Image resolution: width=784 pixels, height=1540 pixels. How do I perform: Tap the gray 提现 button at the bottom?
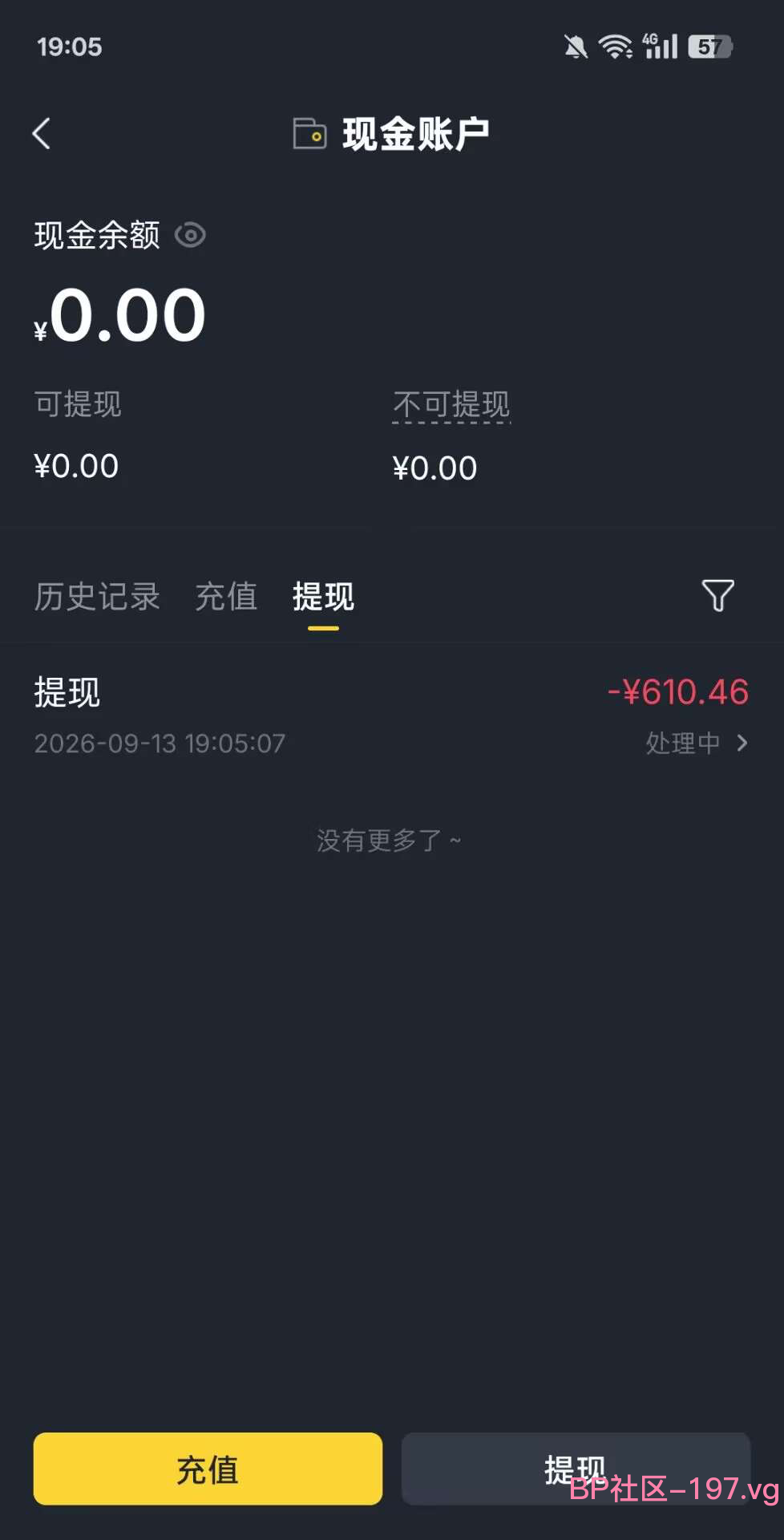[576, 1469]
